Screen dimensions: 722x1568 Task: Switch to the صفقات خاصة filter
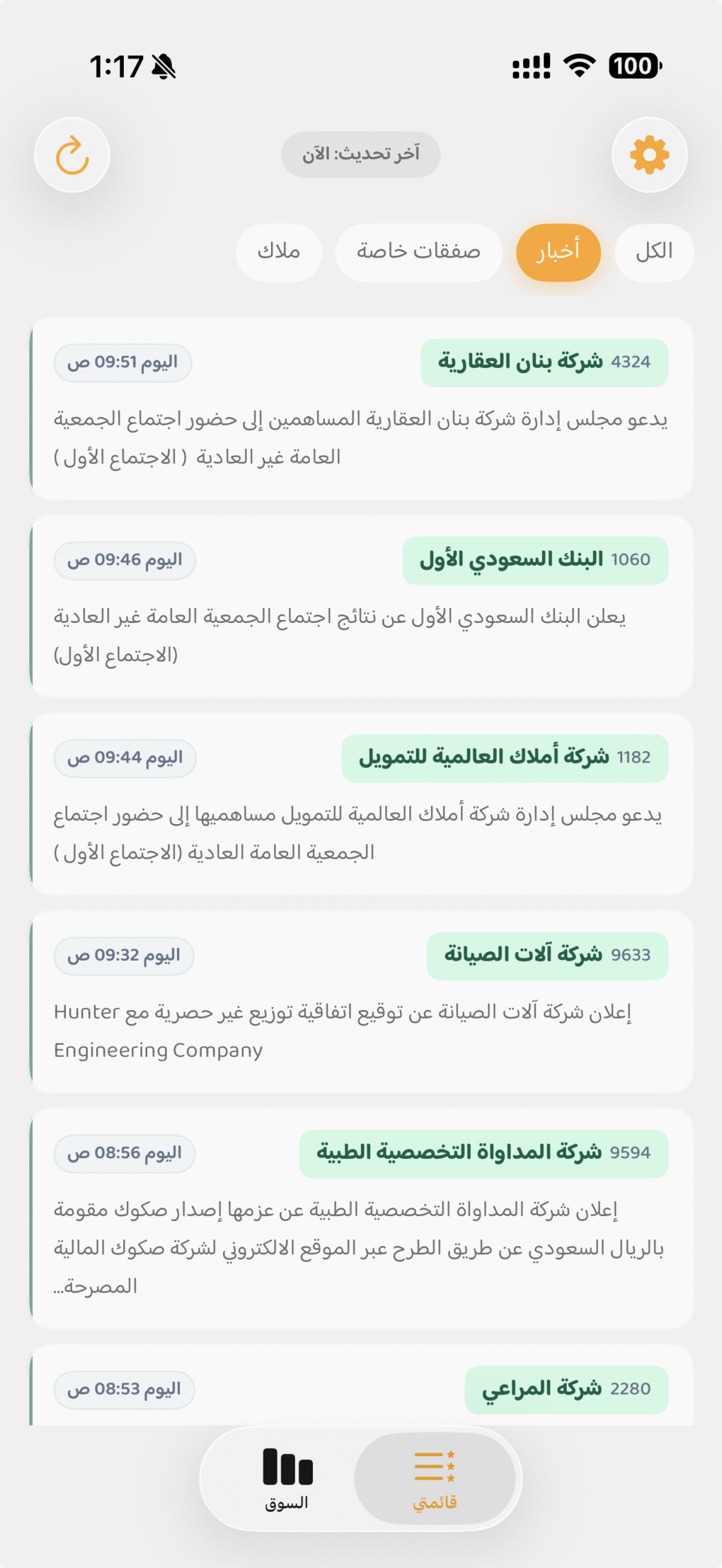pos(418,252)
